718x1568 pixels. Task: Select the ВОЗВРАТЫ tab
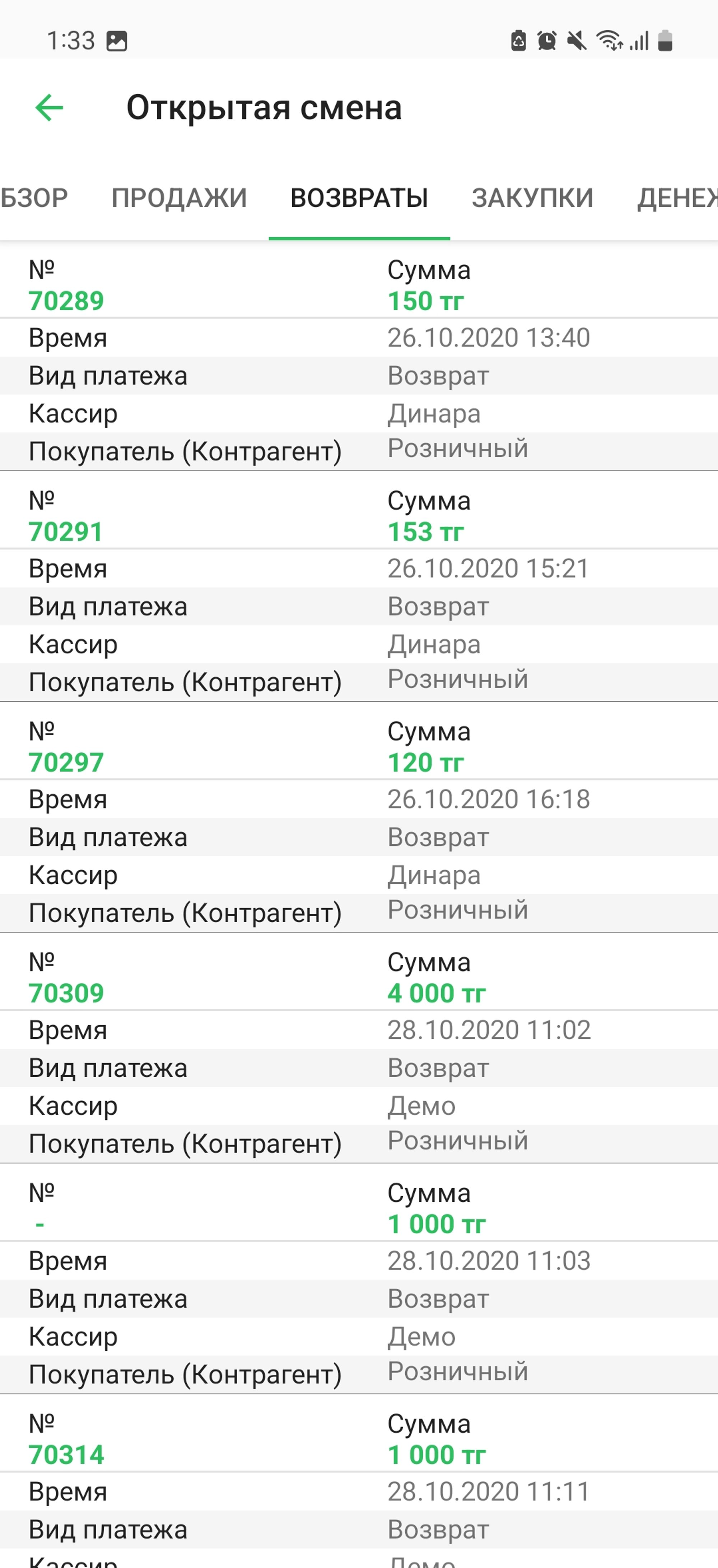360,199
